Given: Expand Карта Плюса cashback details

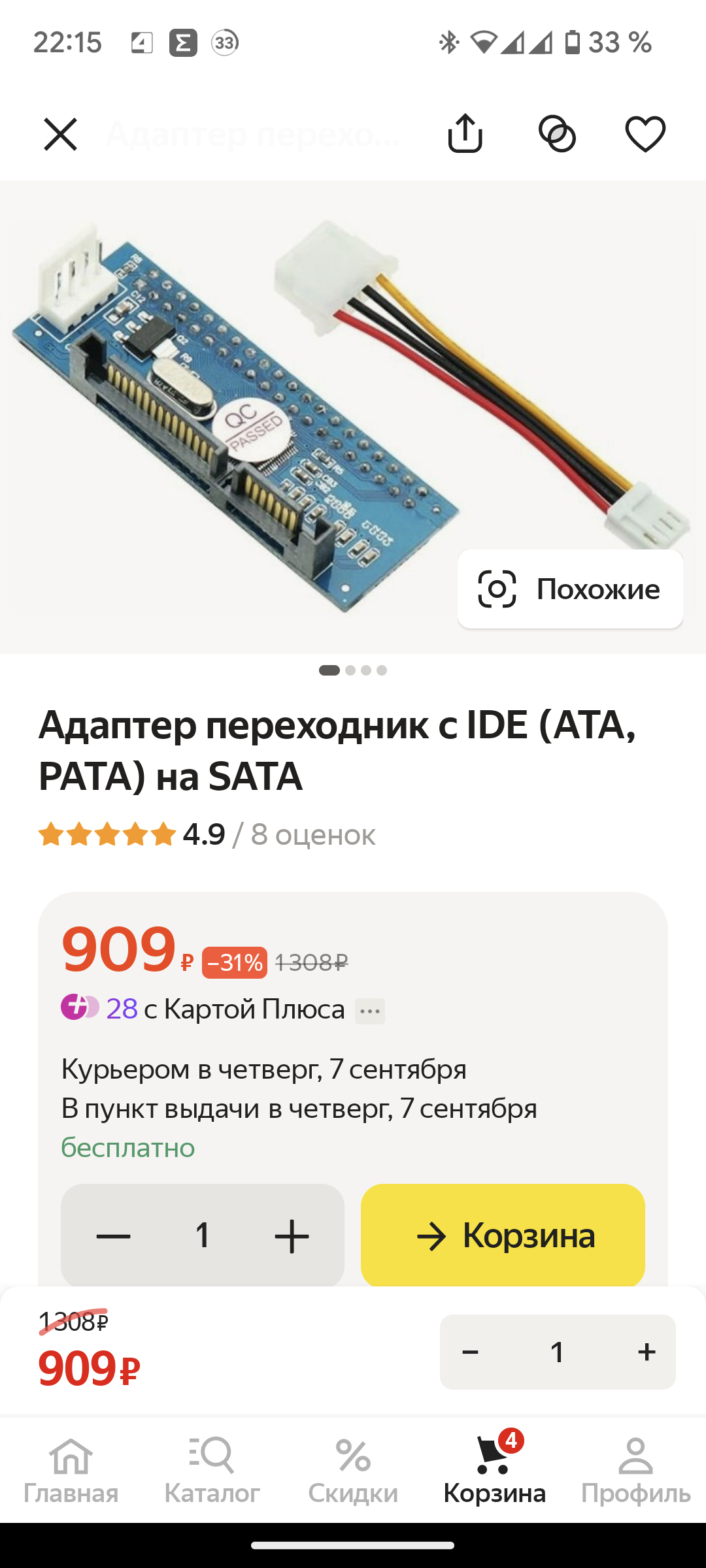Looking at the screenshot, I should pyautogui.click(x=370, y=1011).
